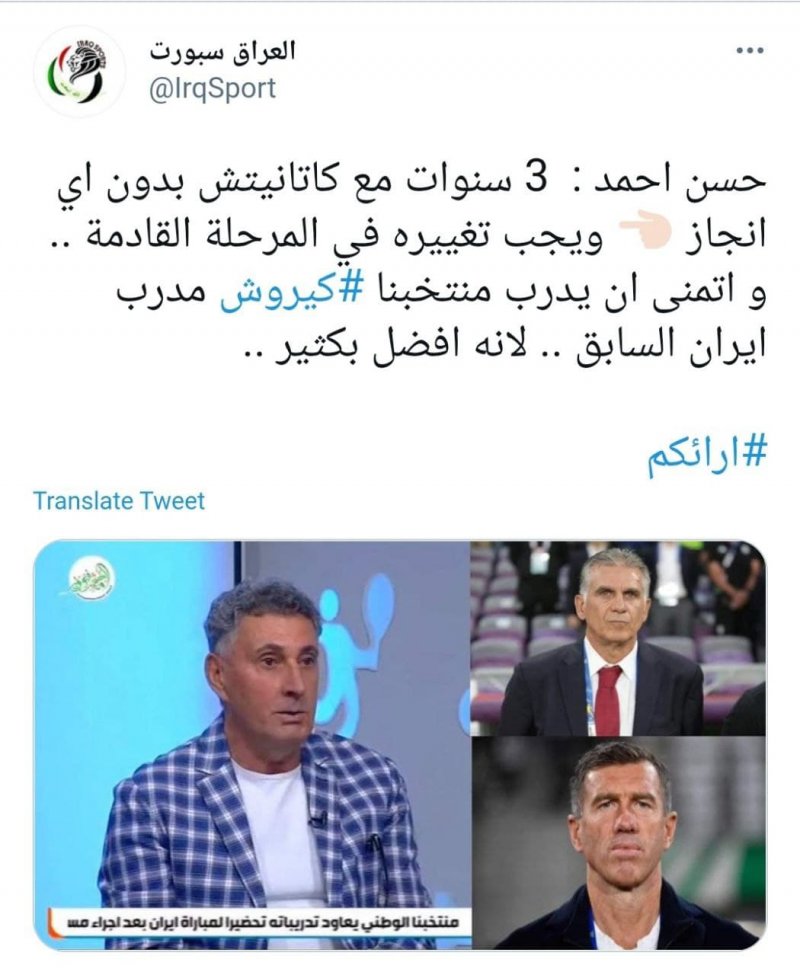Image resolution: width=800 pixels, height=975 pixels.
Task: Tap the Translate Tweet link
Action: point(119,500)
